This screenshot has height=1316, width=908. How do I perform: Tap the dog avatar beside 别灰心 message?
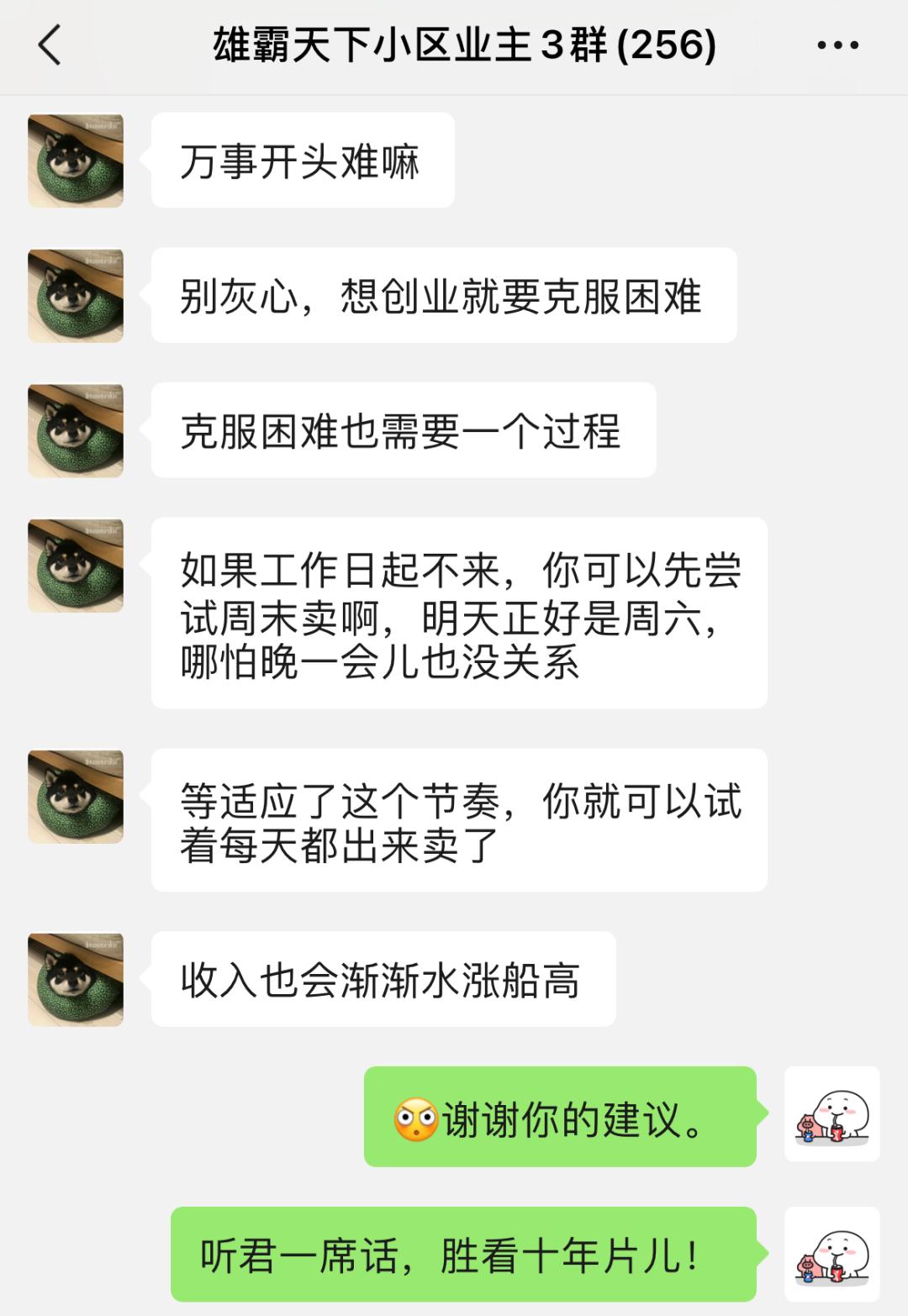point(77,293)
